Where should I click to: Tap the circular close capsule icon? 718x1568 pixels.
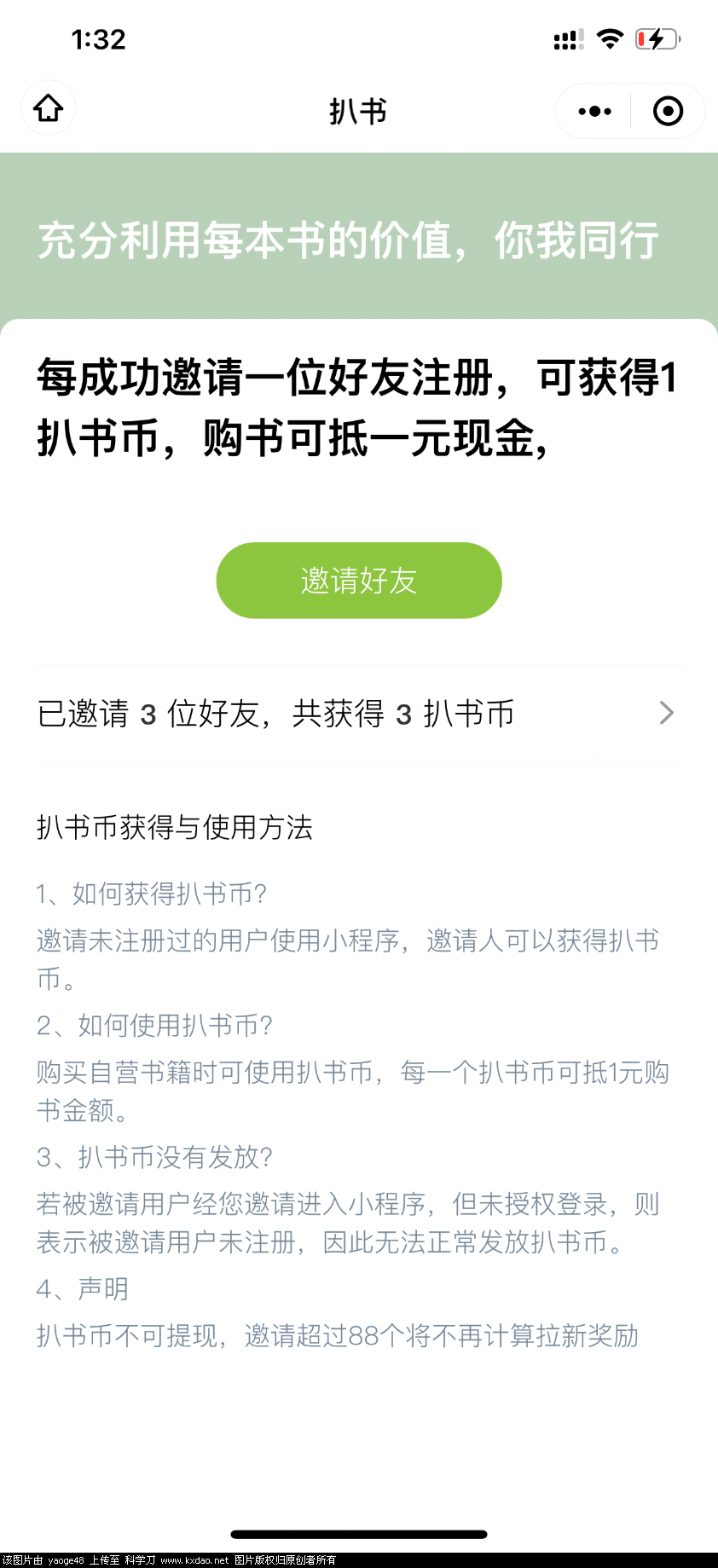tap(667, 110)
